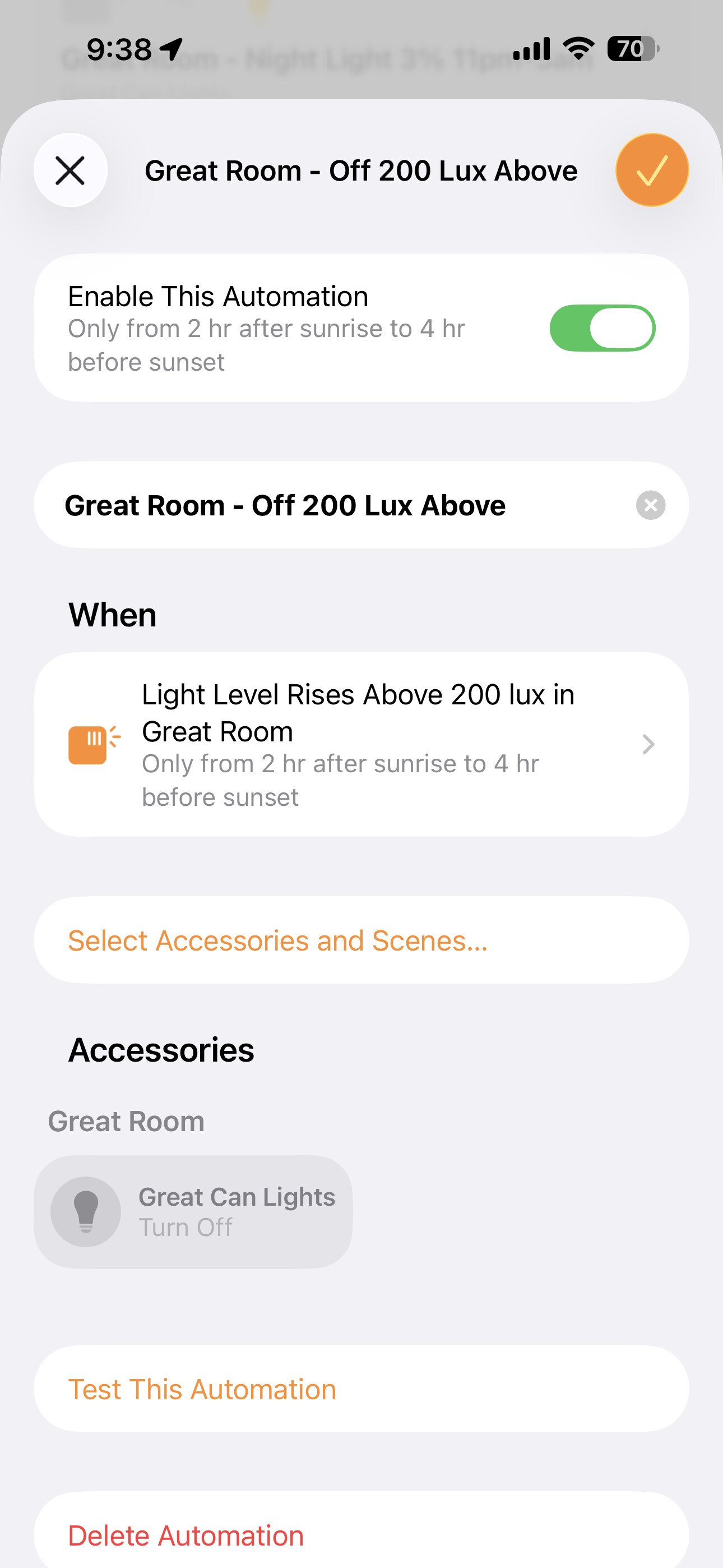Open Light Level Rises Above 200 lux trigger

pos(361,744)
